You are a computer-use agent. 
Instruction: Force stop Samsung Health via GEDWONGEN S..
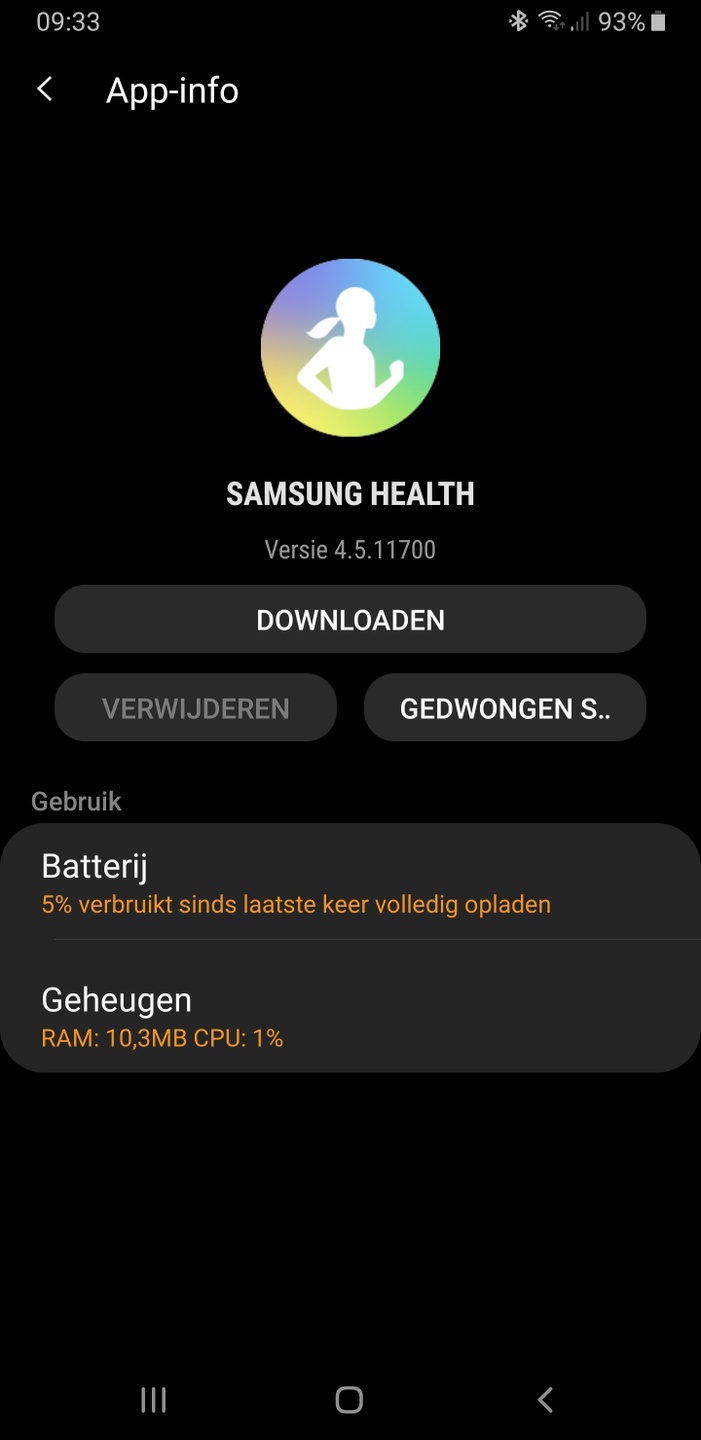coord(505,708)
